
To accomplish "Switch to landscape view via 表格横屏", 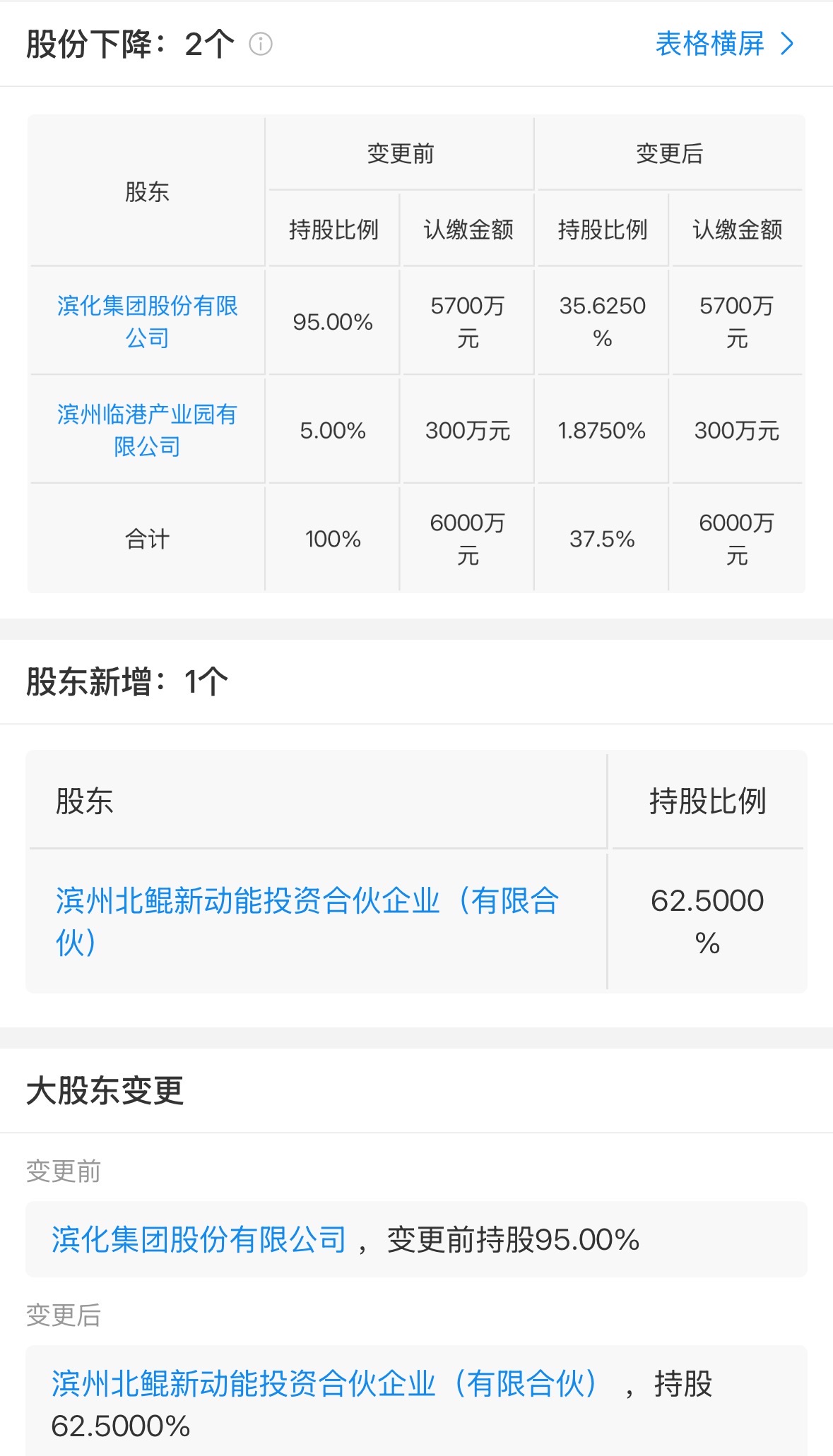I will (x=724, y=44).
